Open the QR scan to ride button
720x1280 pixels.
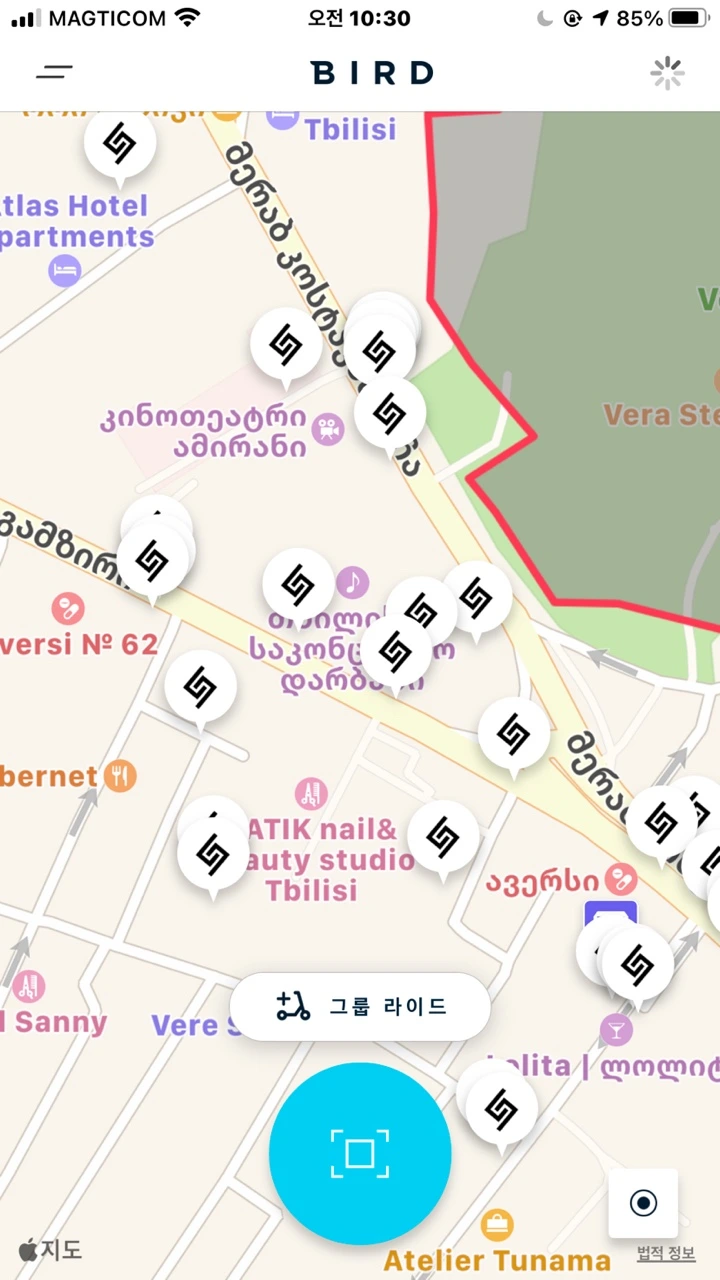(x=360, y=1153)
